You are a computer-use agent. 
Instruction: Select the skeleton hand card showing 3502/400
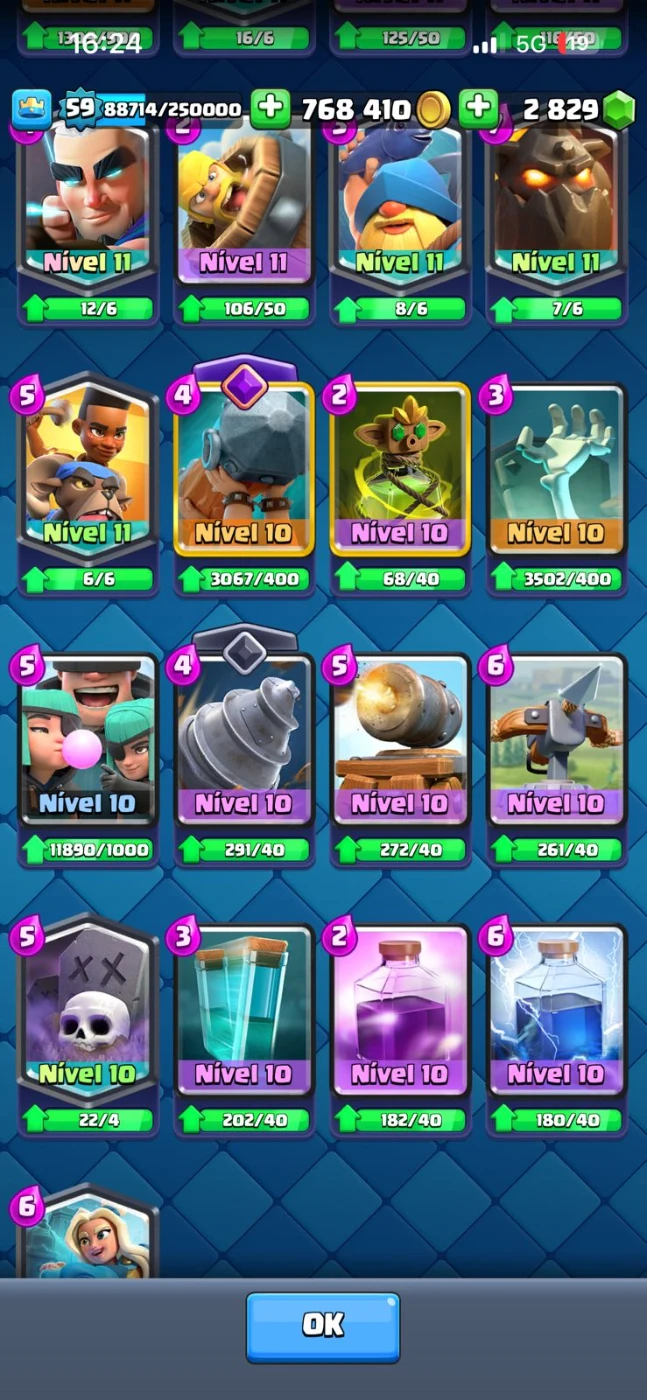[x=556, y=480]
